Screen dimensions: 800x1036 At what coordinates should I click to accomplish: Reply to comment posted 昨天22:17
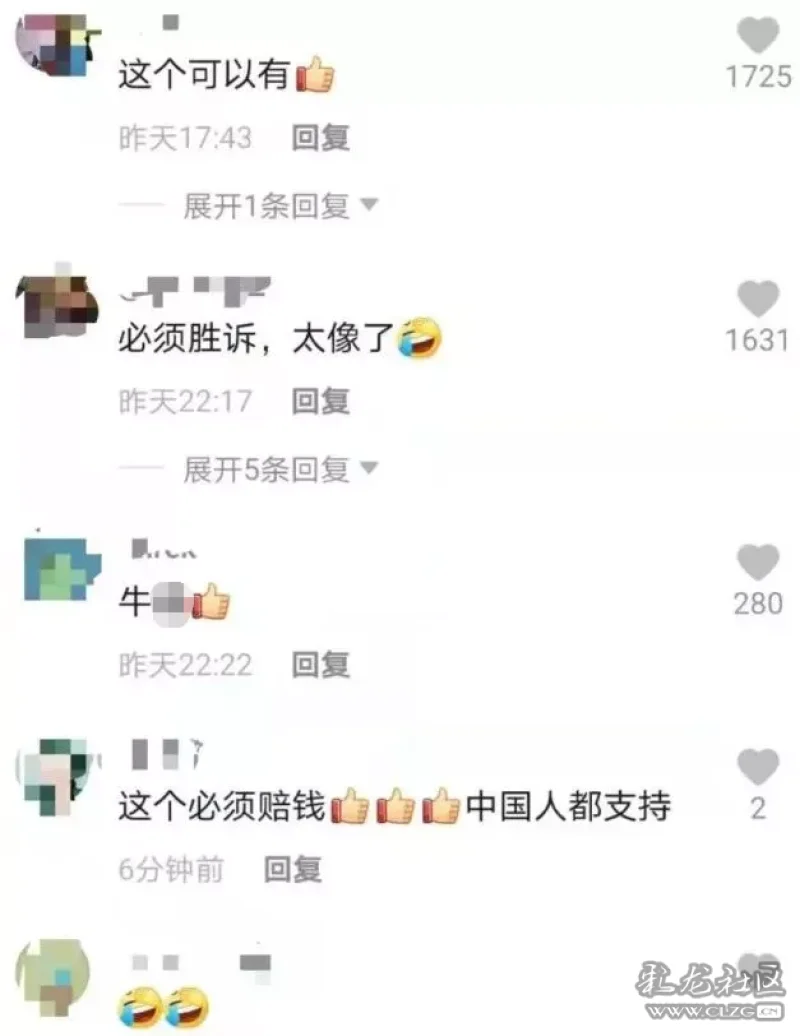point(320,402)
